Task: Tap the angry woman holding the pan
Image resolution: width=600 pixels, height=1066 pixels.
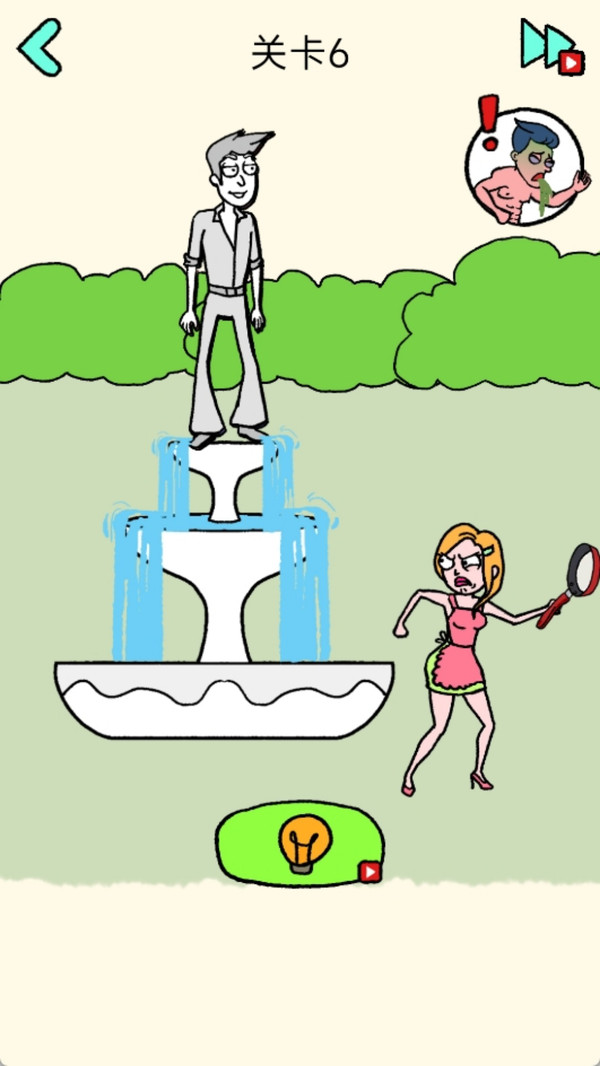Action: [x=455, y=650]
